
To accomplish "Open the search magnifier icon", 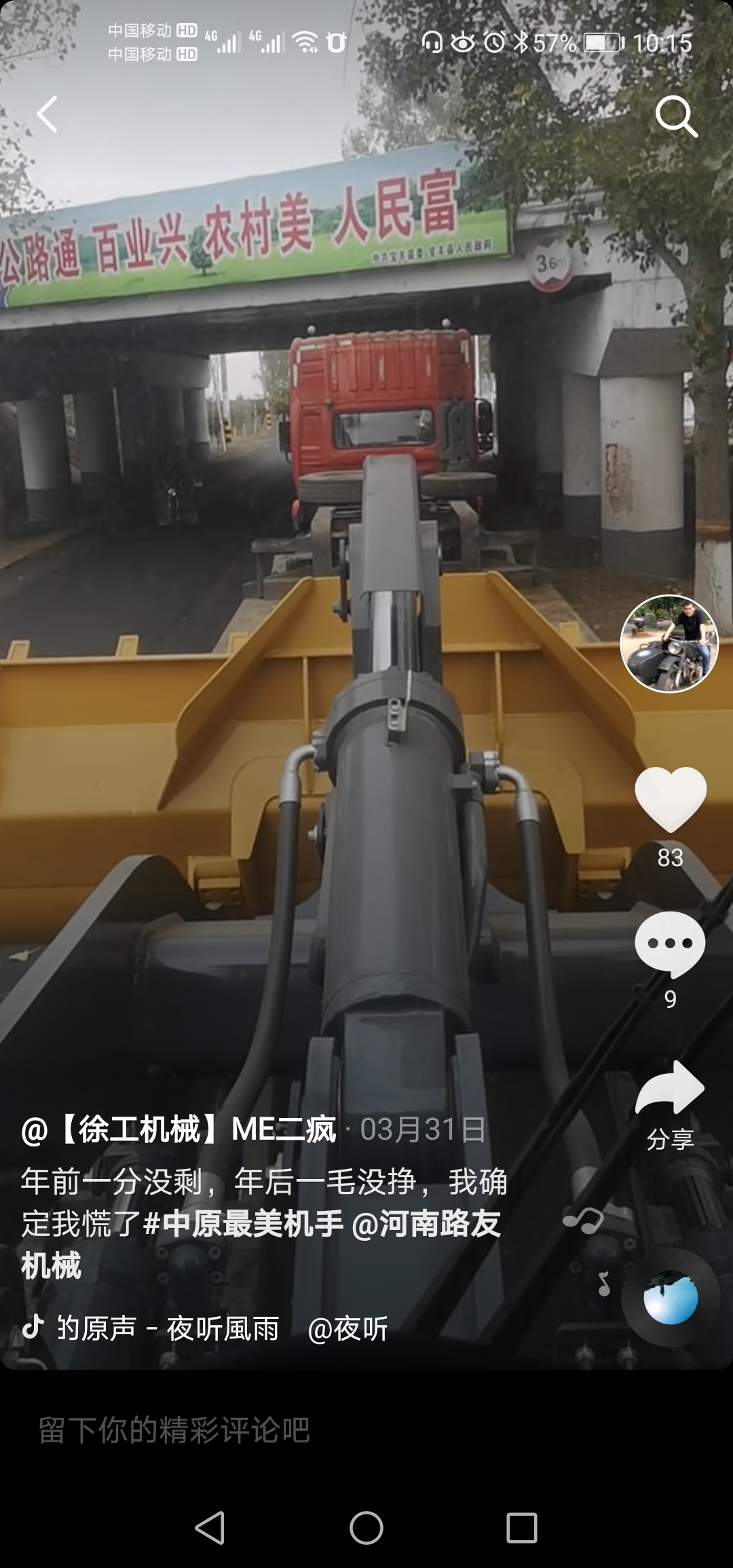I will (676, 116).
